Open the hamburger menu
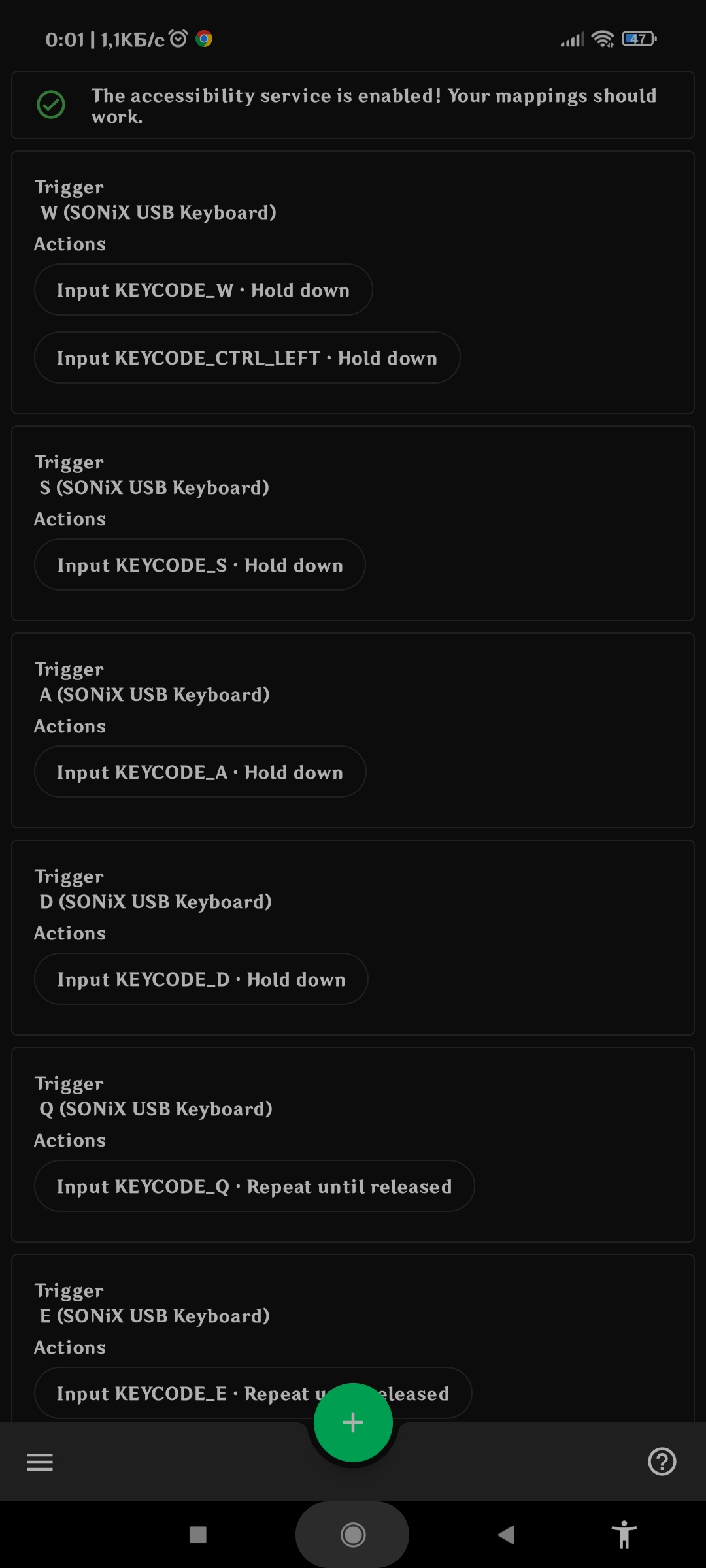This screenshot has height=1568, width=706. (x=40, y=1462)
